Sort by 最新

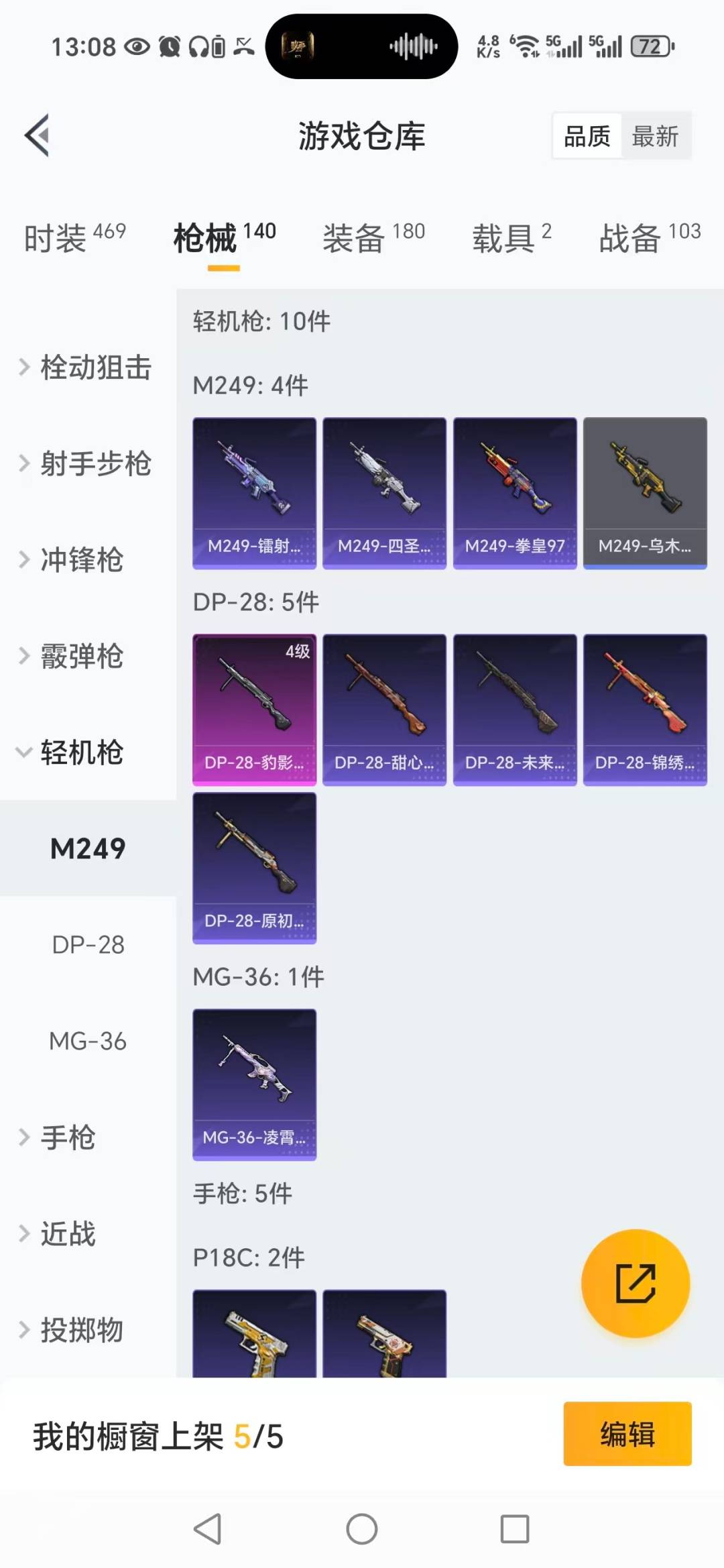pos(655,136)
